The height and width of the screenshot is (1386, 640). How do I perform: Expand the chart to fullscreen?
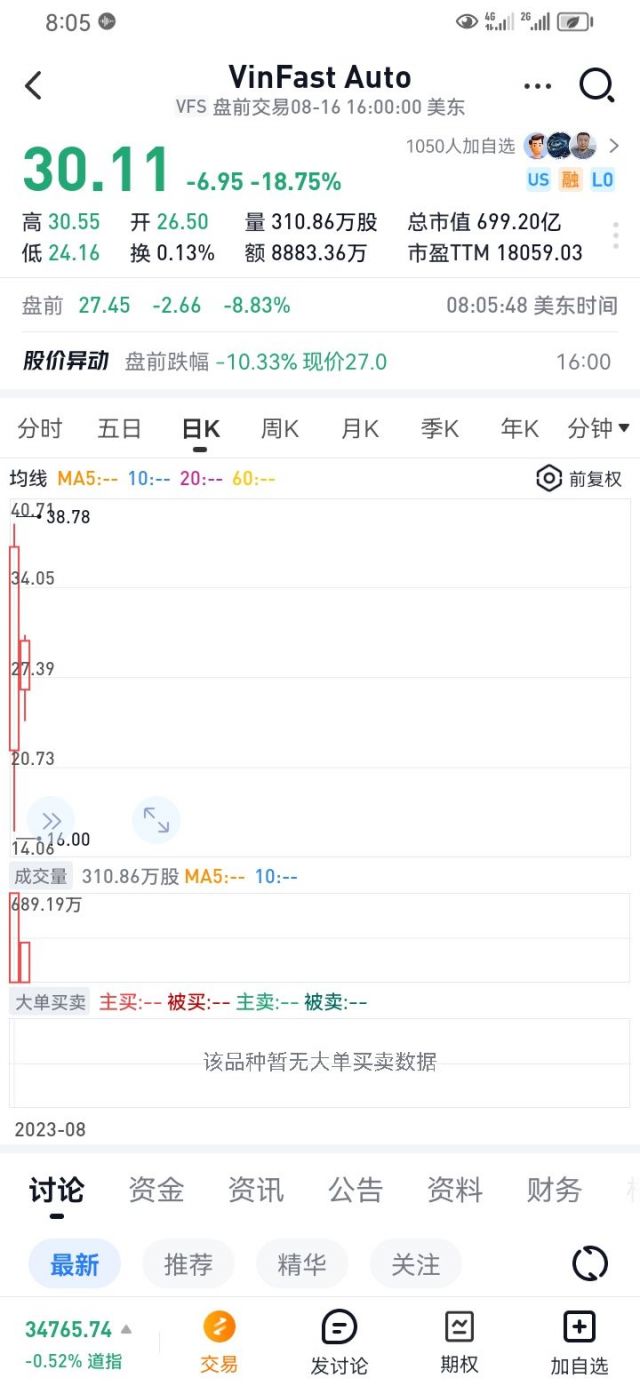coord(156,820)
